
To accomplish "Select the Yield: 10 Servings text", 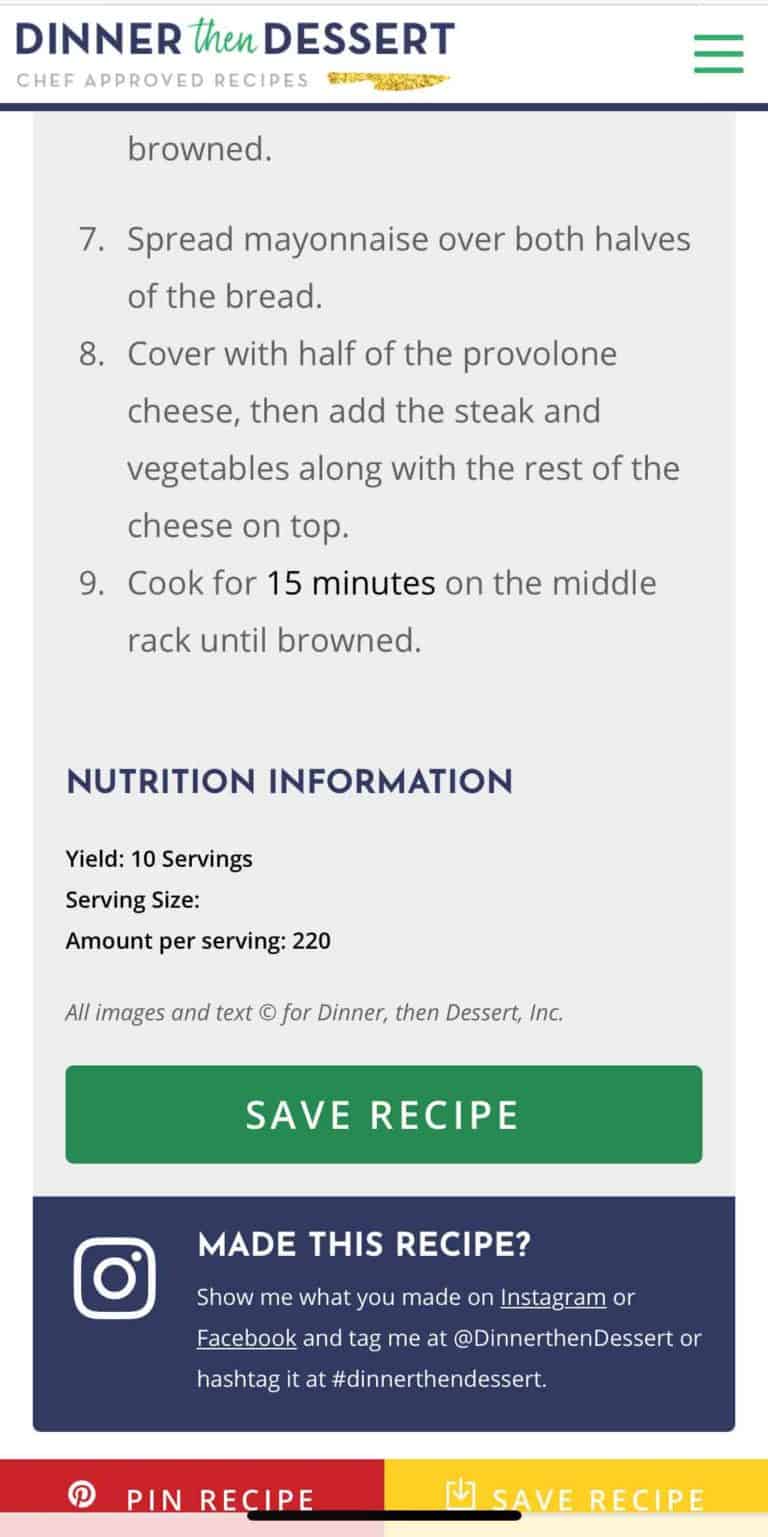I will coord(159,858).
